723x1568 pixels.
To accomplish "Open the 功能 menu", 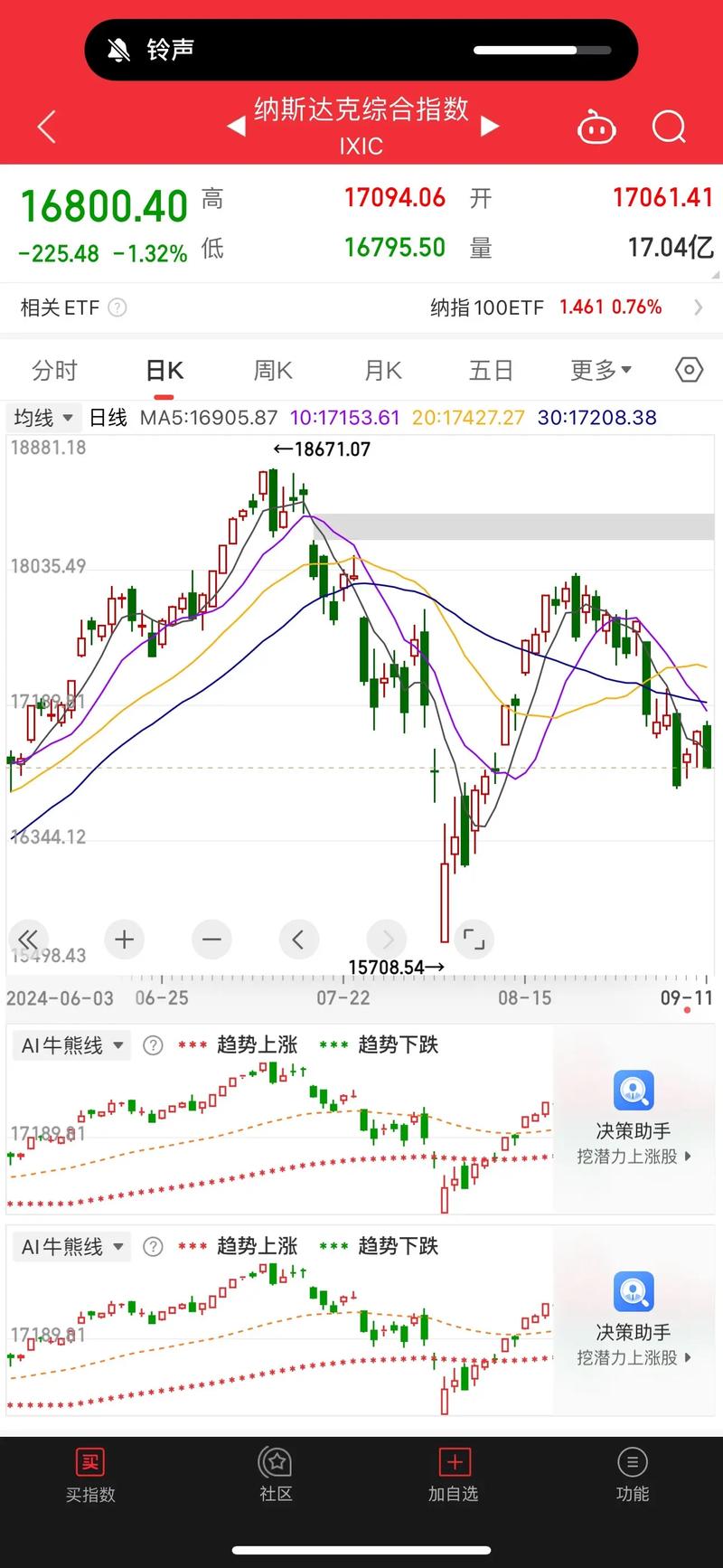I will coord(632,1476).
